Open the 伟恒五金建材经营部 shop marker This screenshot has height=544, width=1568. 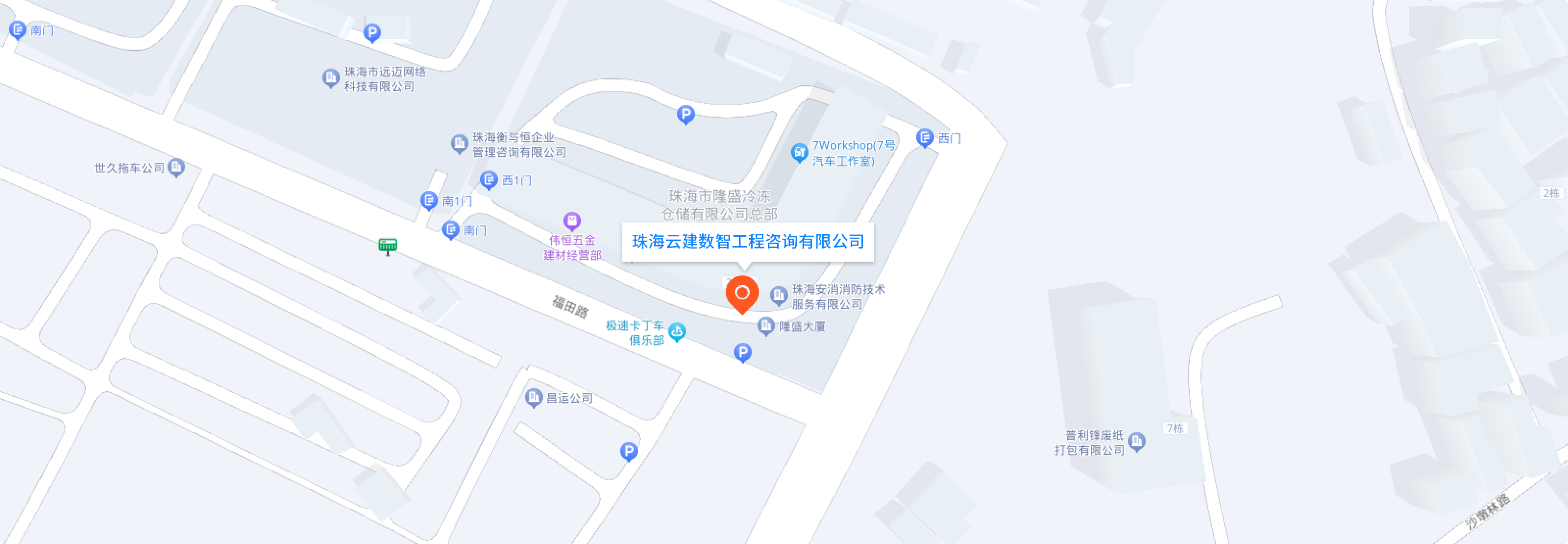coord(571,220)
